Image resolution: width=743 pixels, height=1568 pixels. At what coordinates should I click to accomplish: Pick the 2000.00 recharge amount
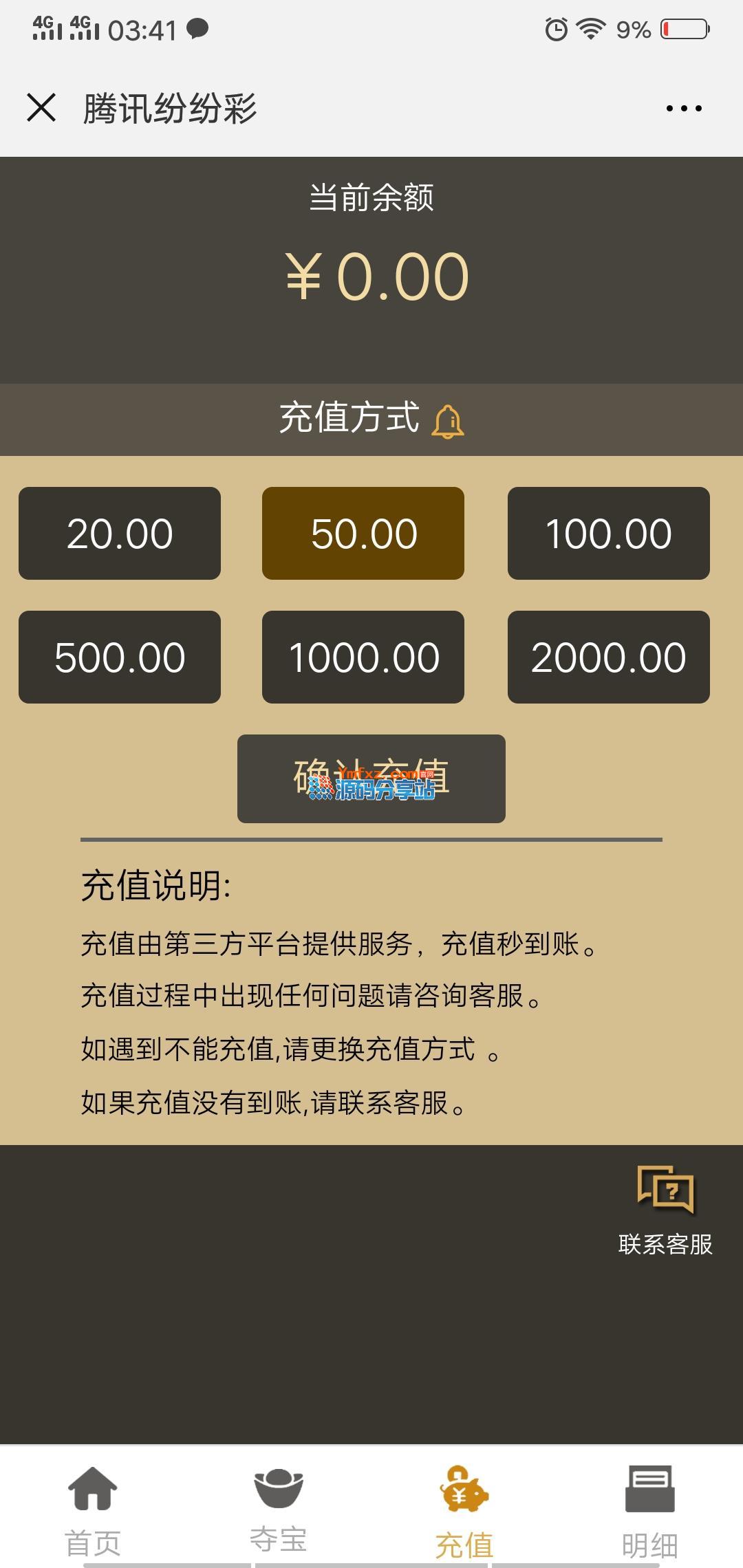click(x=608, y=657)
